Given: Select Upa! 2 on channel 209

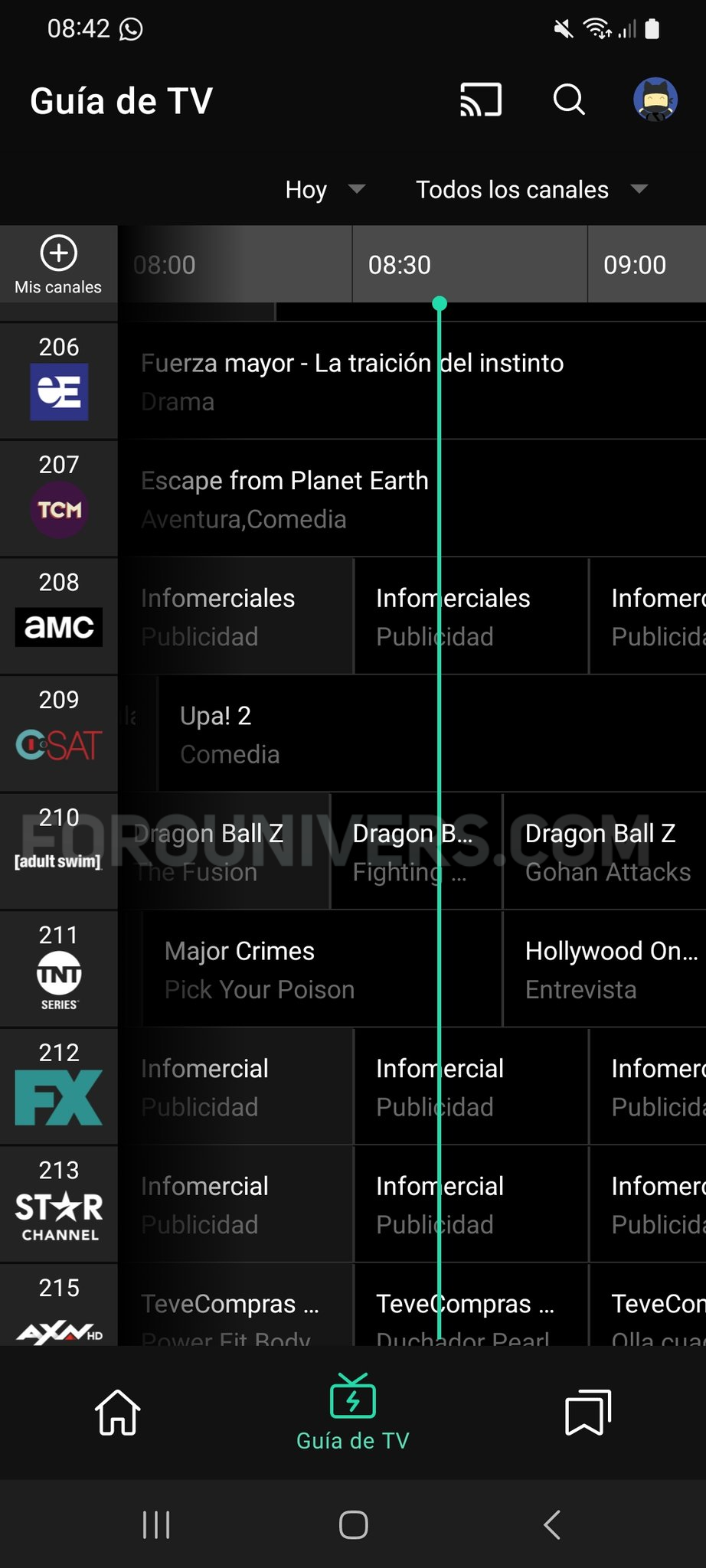Looking at the screenshot, I should 230,733.
